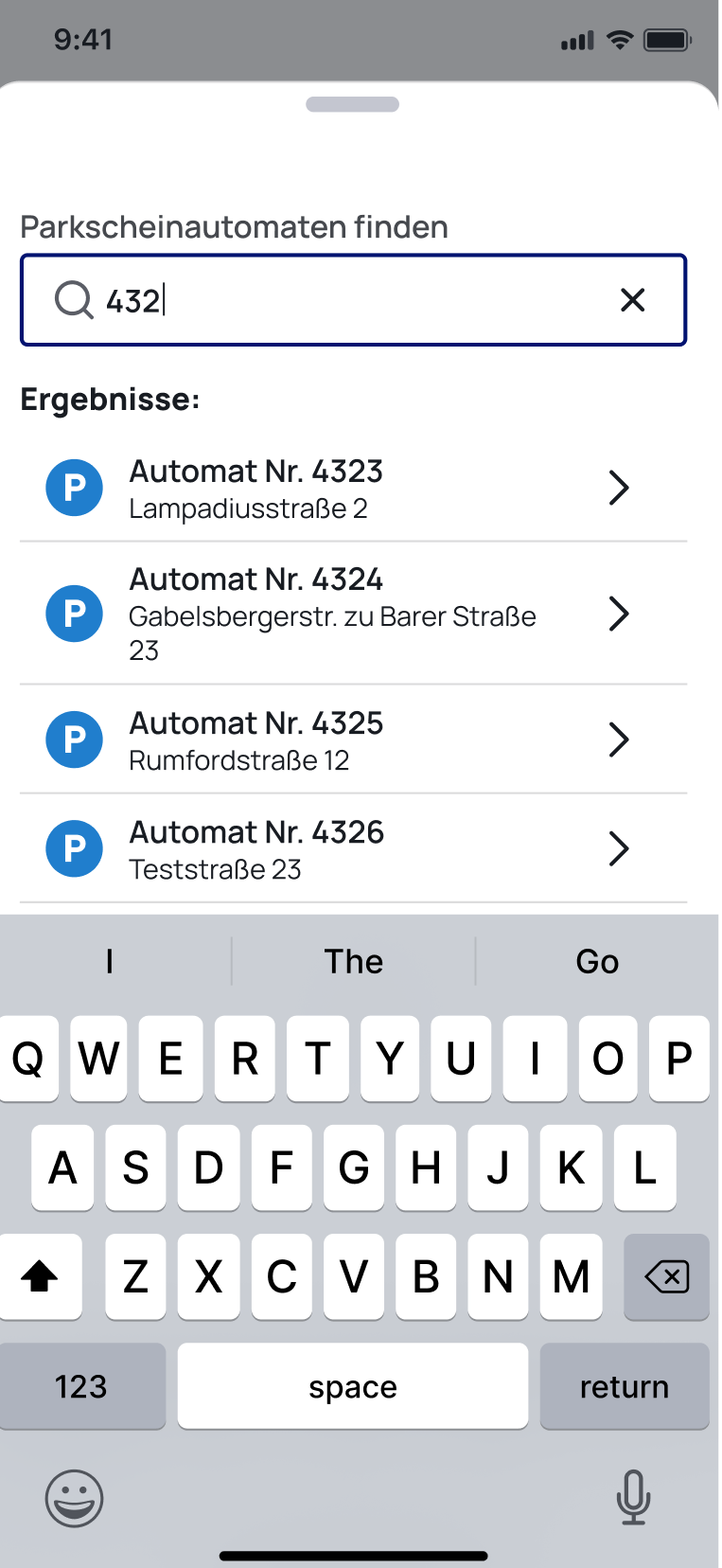The width and height of the screenshot is (722, 1568).
Task: Tap the return key on the keyboard
Action: pyautogui.click(x=624, y=1386)
